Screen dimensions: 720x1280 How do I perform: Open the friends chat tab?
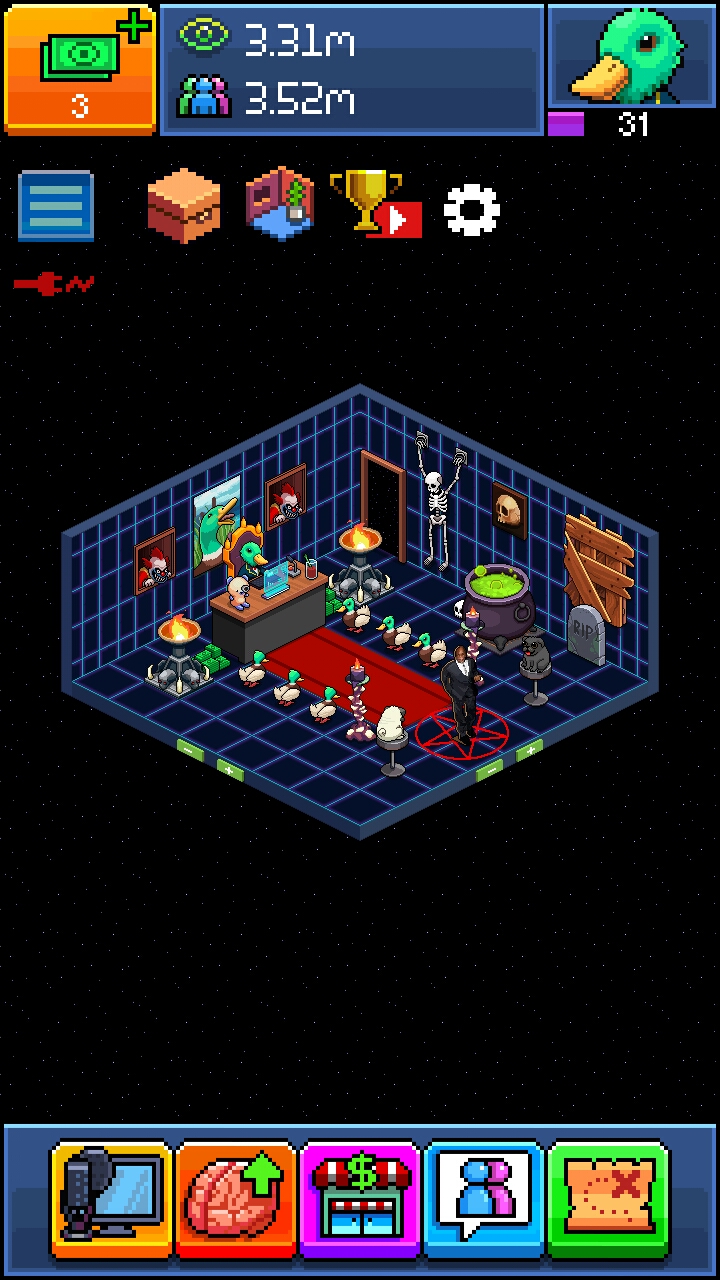(484, 1199)
